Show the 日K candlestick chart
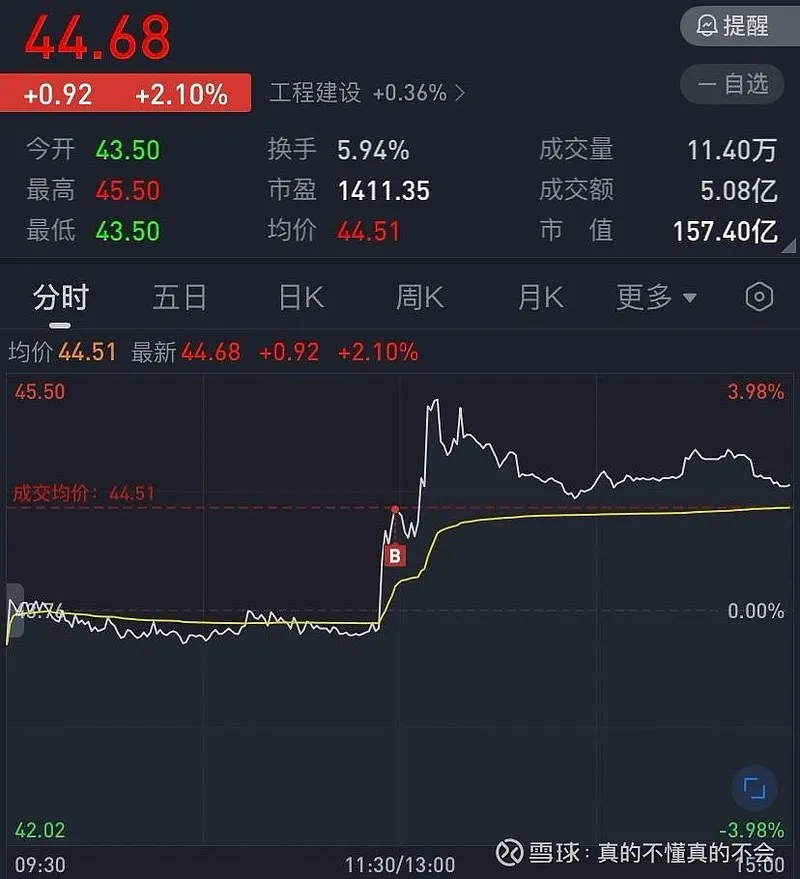 pos(301,297)
